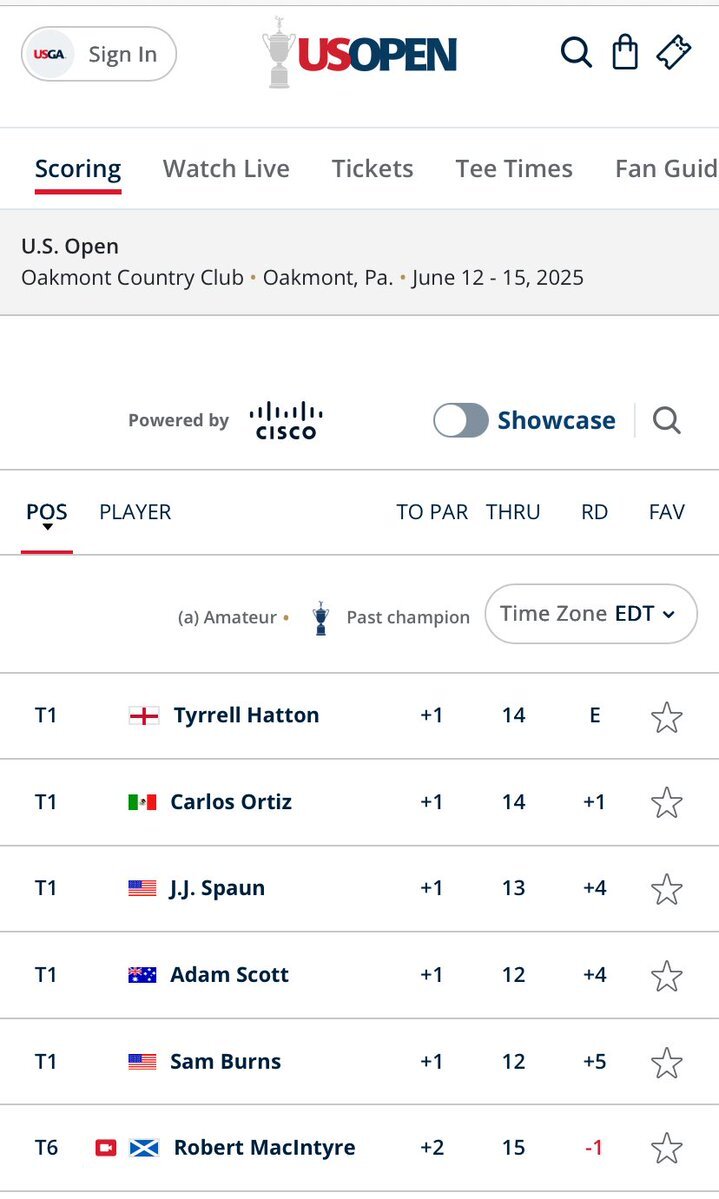This screenshot has width=719, height=1199.
Task: Star J.J. Spaun as favorite
Action: (x=666, y=889)
